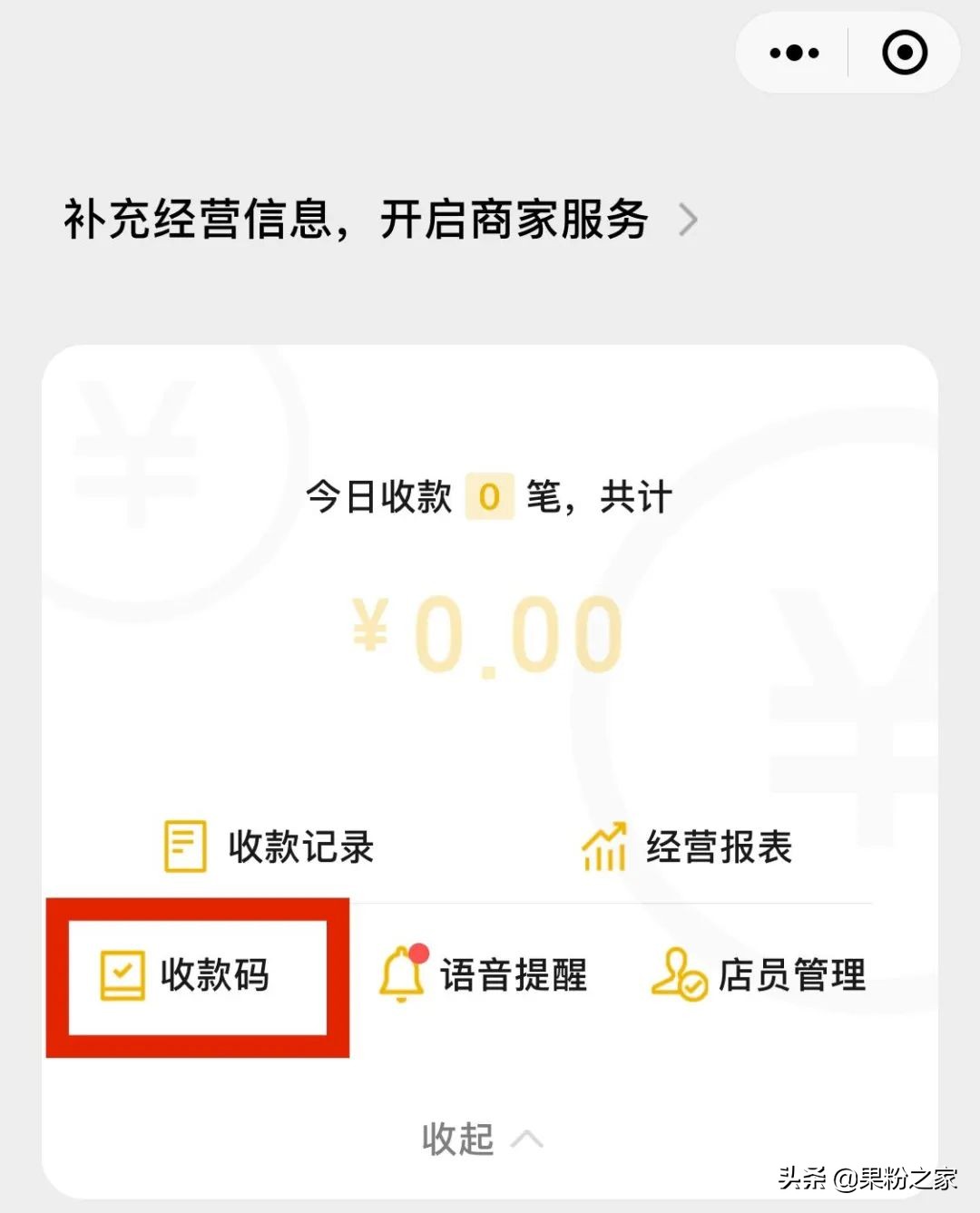Go to 店员管理 staff management
The image size is (980, 1213).
point(759,975)
